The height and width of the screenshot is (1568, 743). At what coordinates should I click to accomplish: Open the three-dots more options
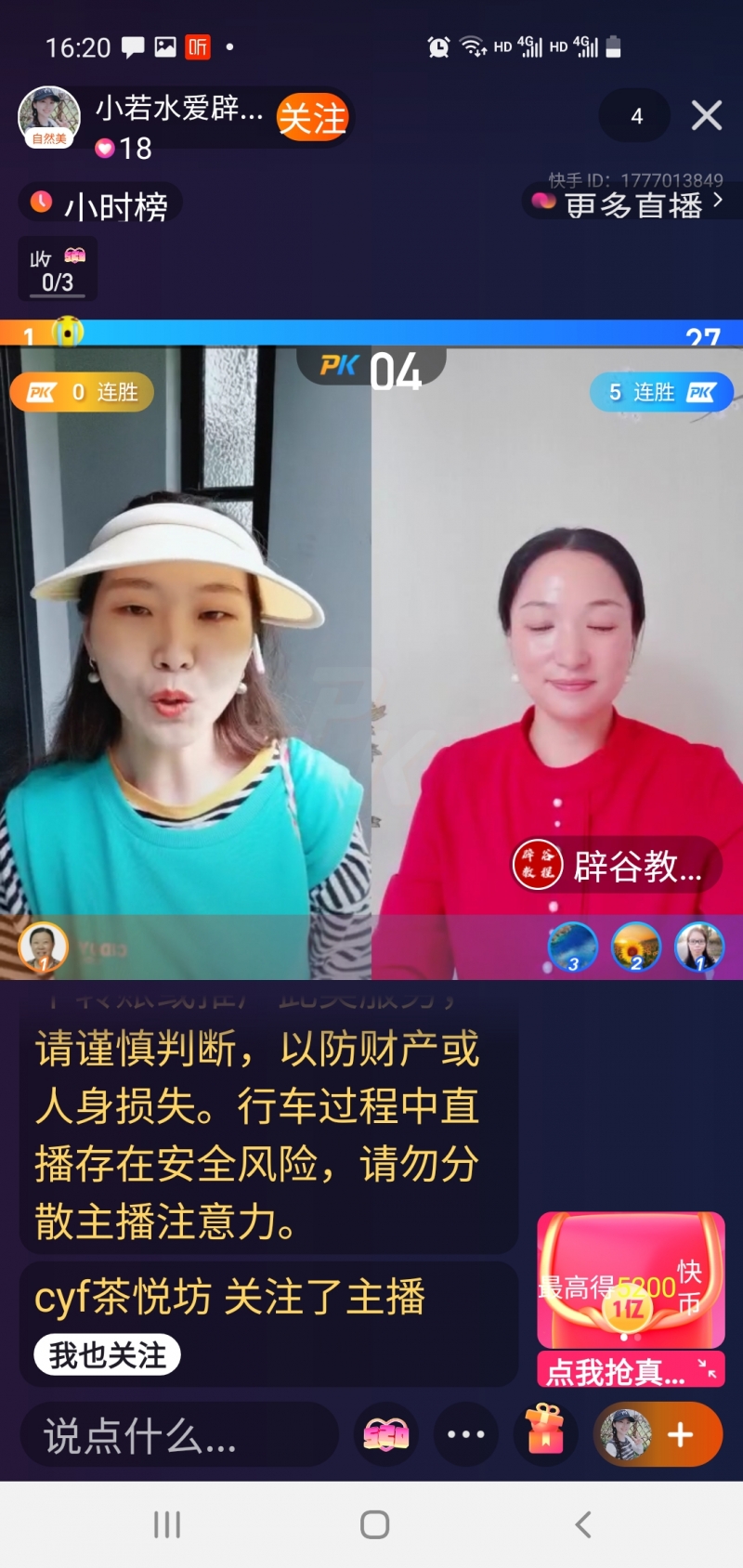465,1435
